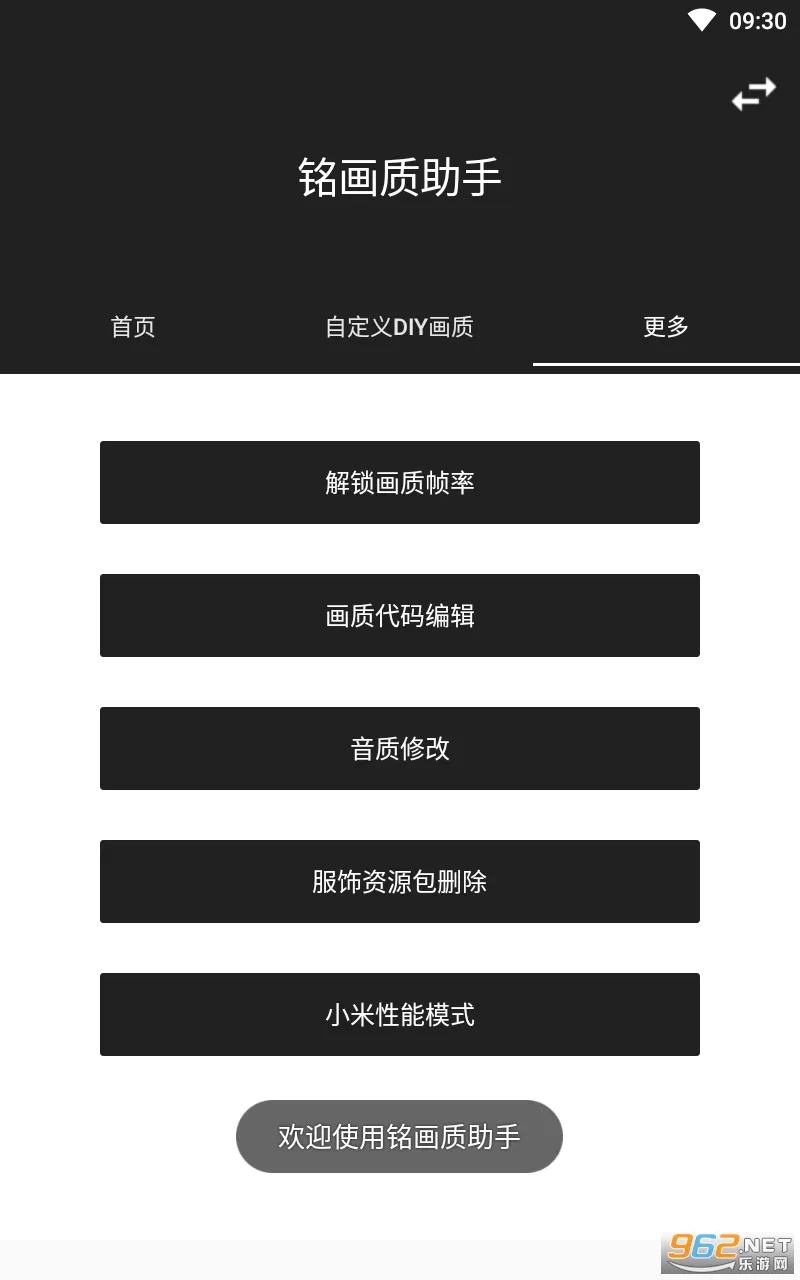800x1280 pixels.
Task: Choose 服饰资源包删除
Action: [x=400, y=881]
